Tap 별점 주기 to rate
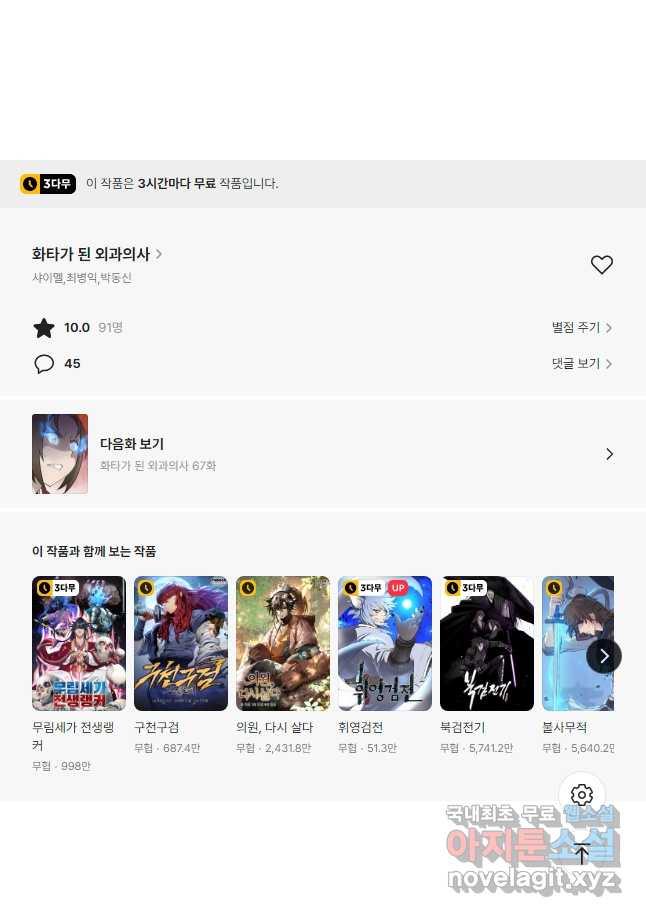The width and height of the screenshot is (646, 917). [x=581, y=328]
